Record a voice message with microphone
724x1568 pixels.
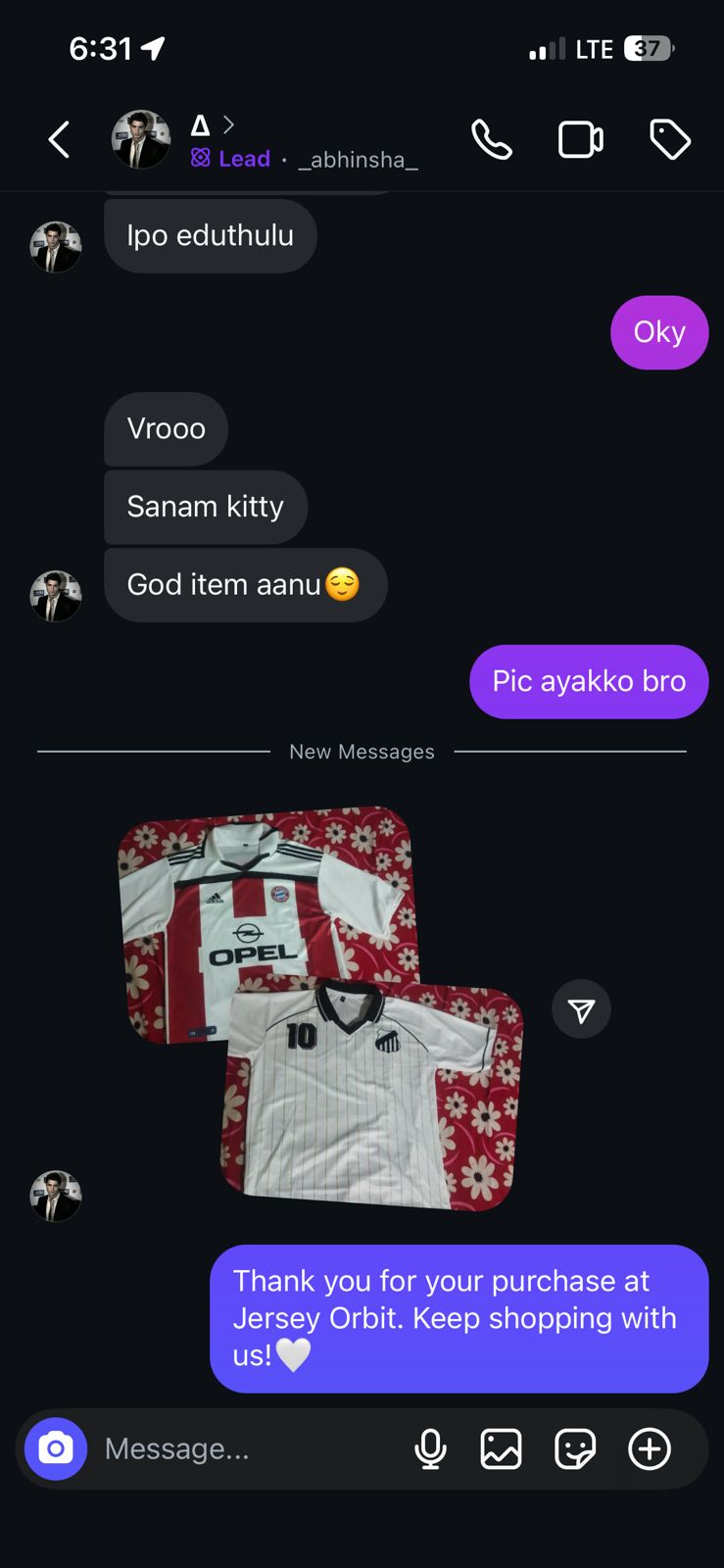coord(430,1448)
